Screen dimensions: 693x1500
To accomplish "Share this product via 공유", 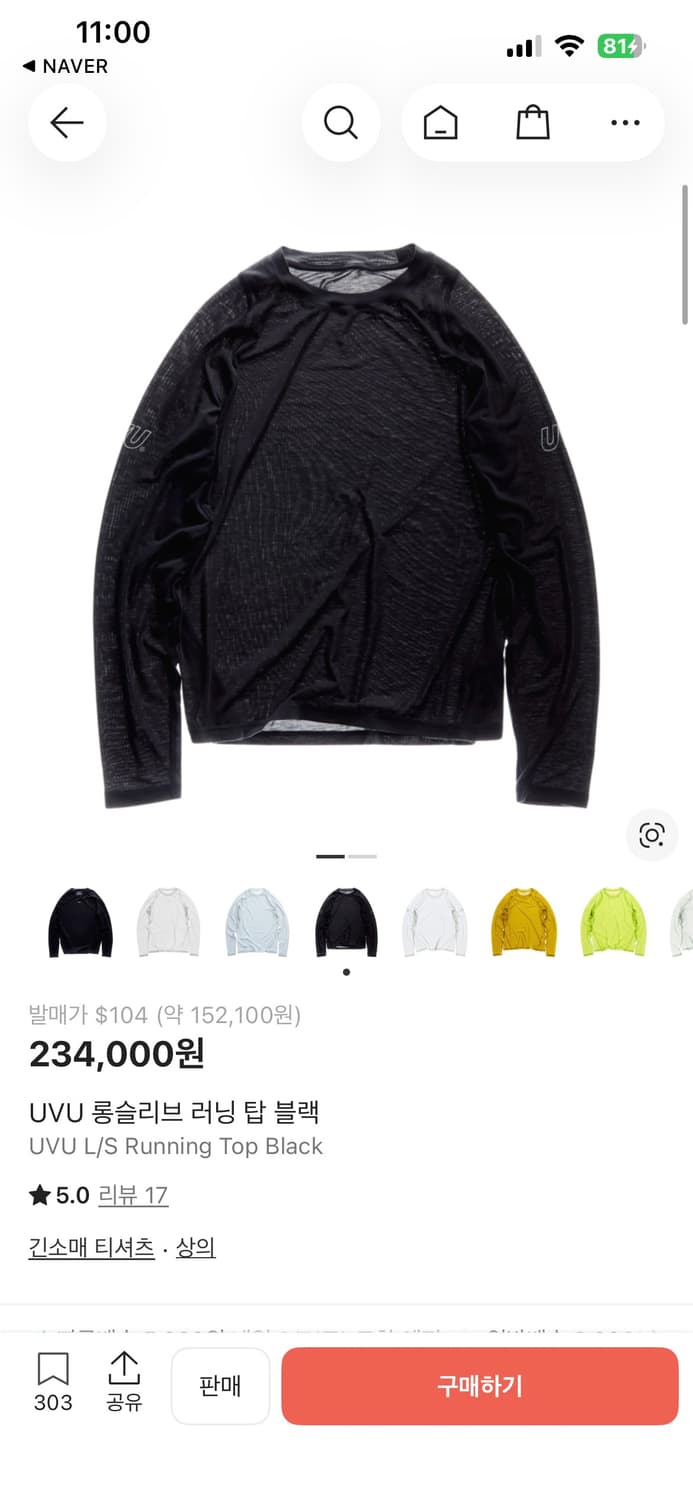I will 124,1383.
